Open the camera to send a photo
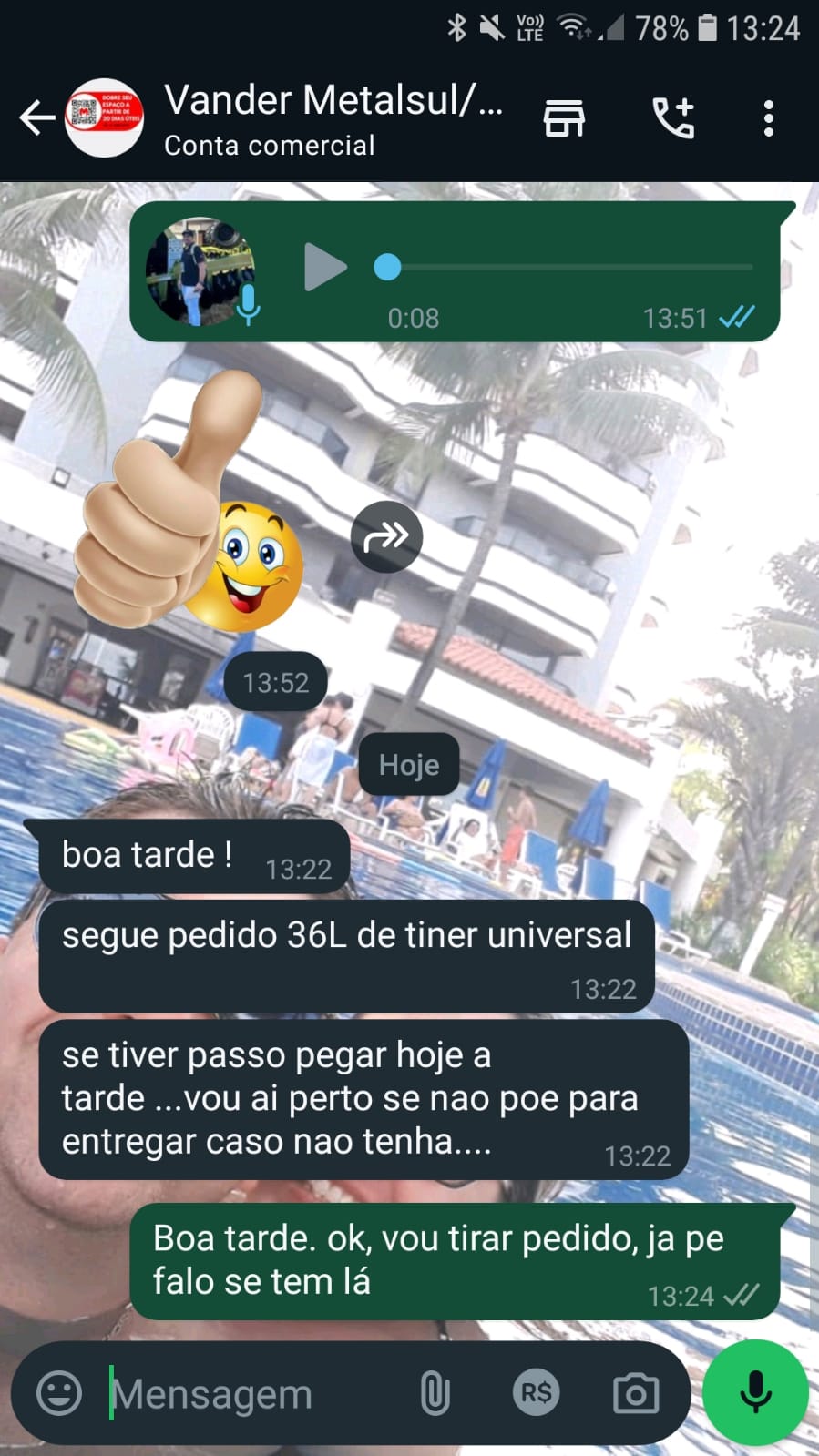819x1456 pixels. (636, 1393)
